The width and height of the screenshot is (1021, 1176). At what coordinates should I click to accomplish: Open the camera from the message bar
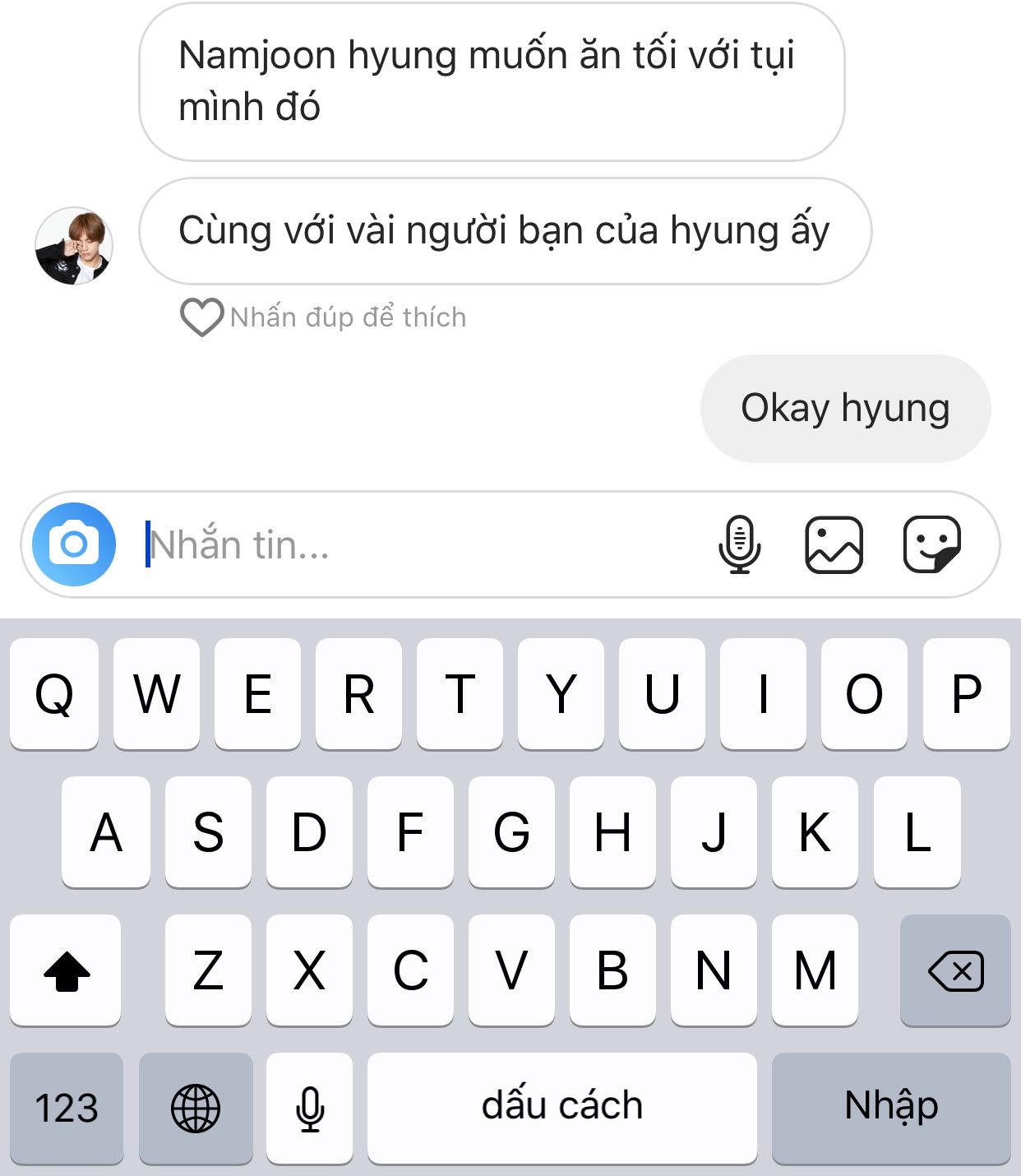74,544
